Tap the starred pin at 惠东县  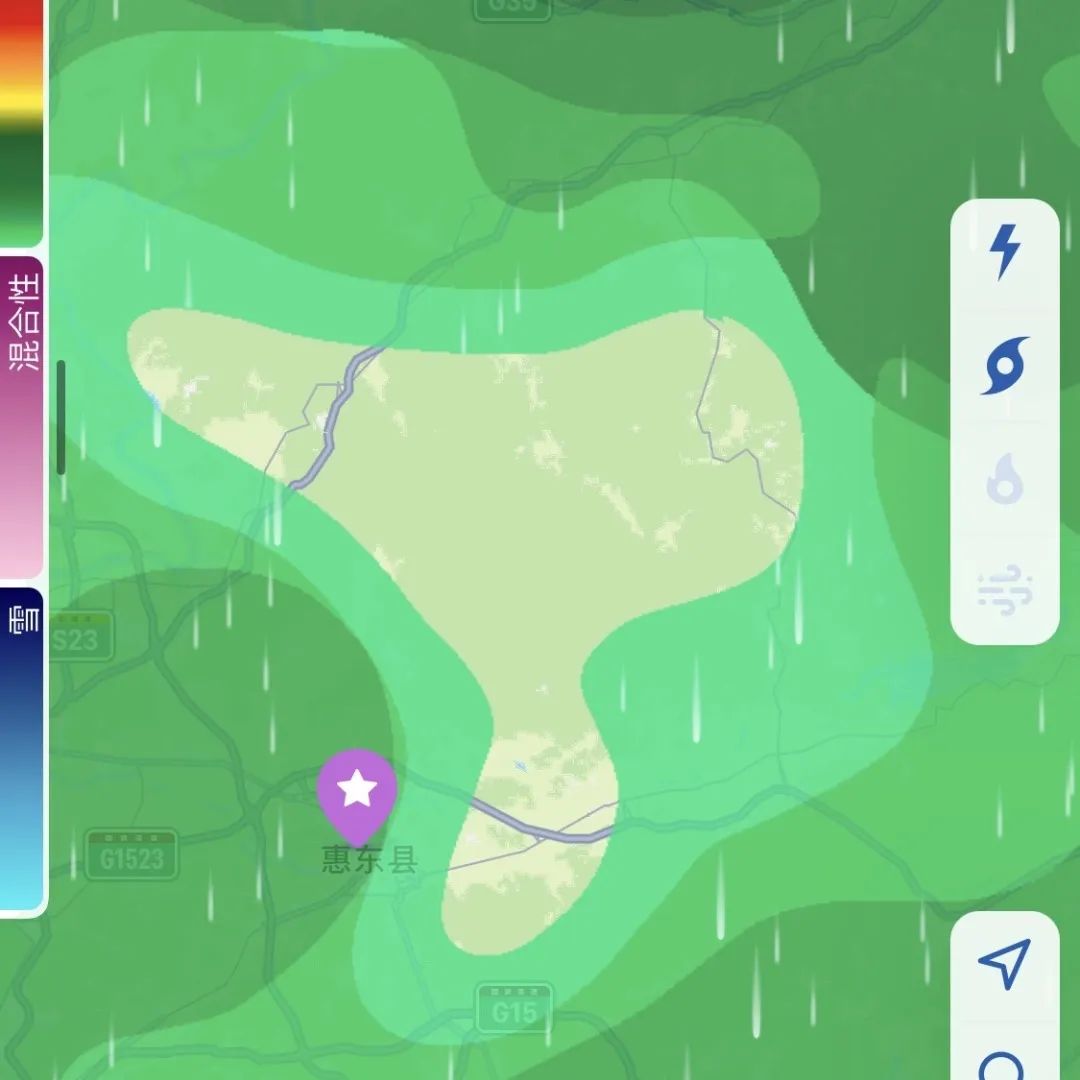click(x=357, y=793)
